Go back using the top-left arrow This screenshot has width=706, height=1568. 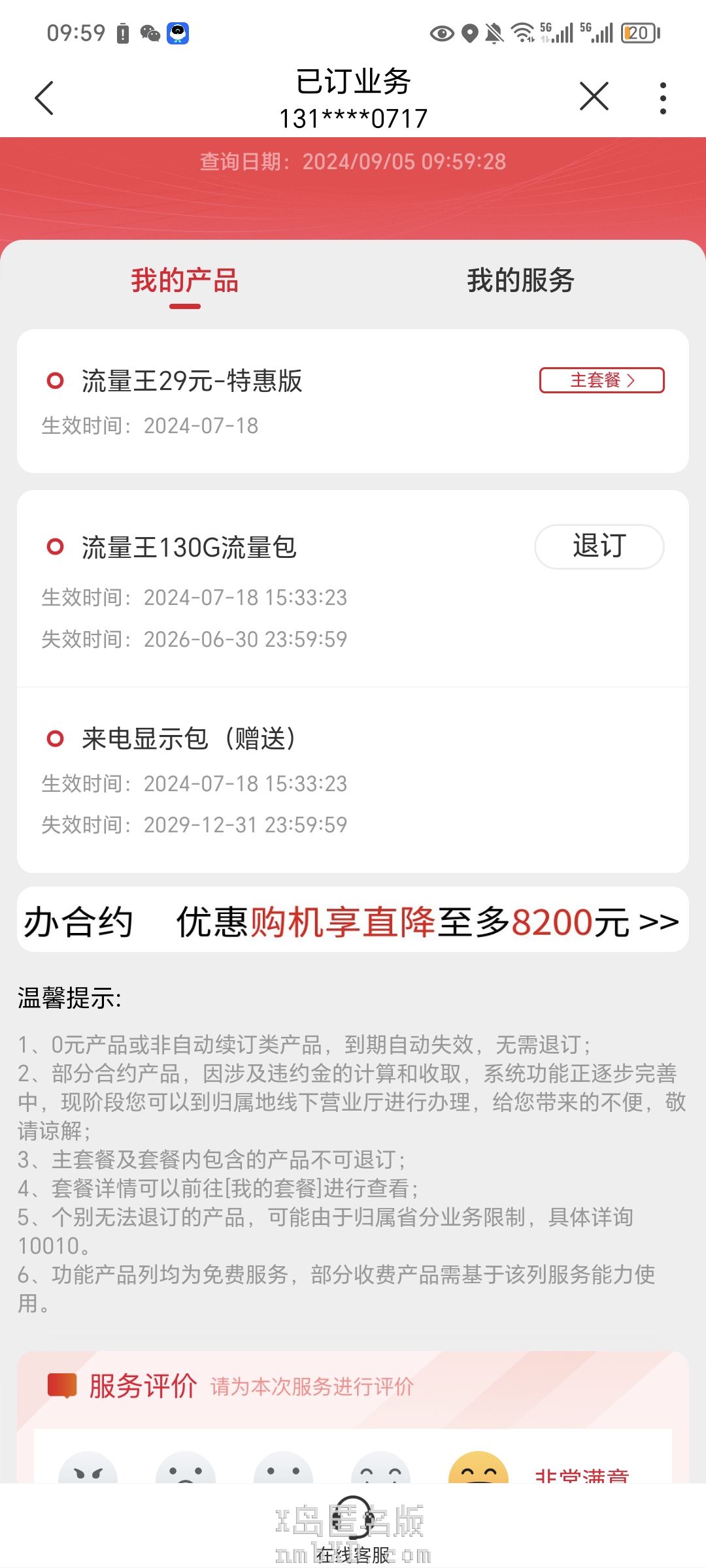(x=44, y=99)
